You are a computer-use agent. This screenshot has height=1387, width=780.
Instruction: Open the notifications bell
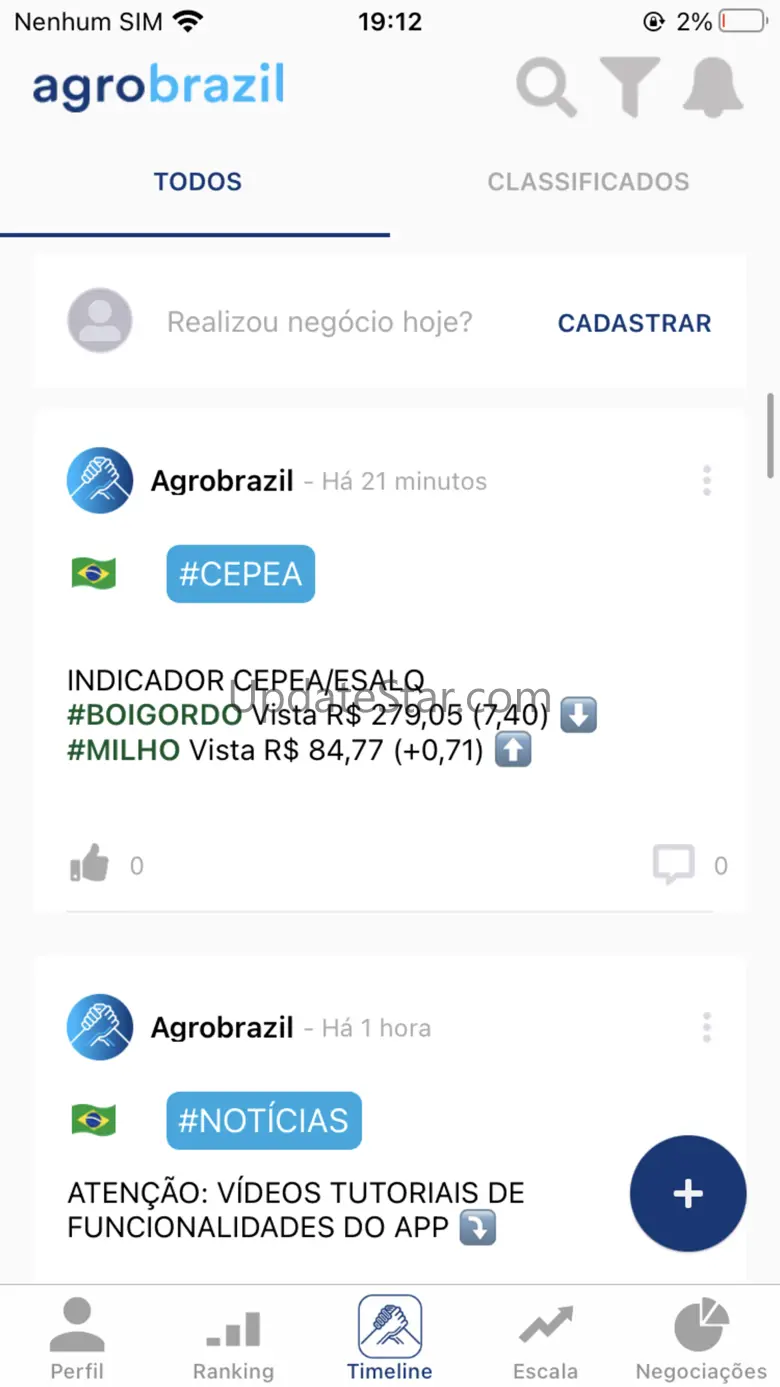coord(713,87)
